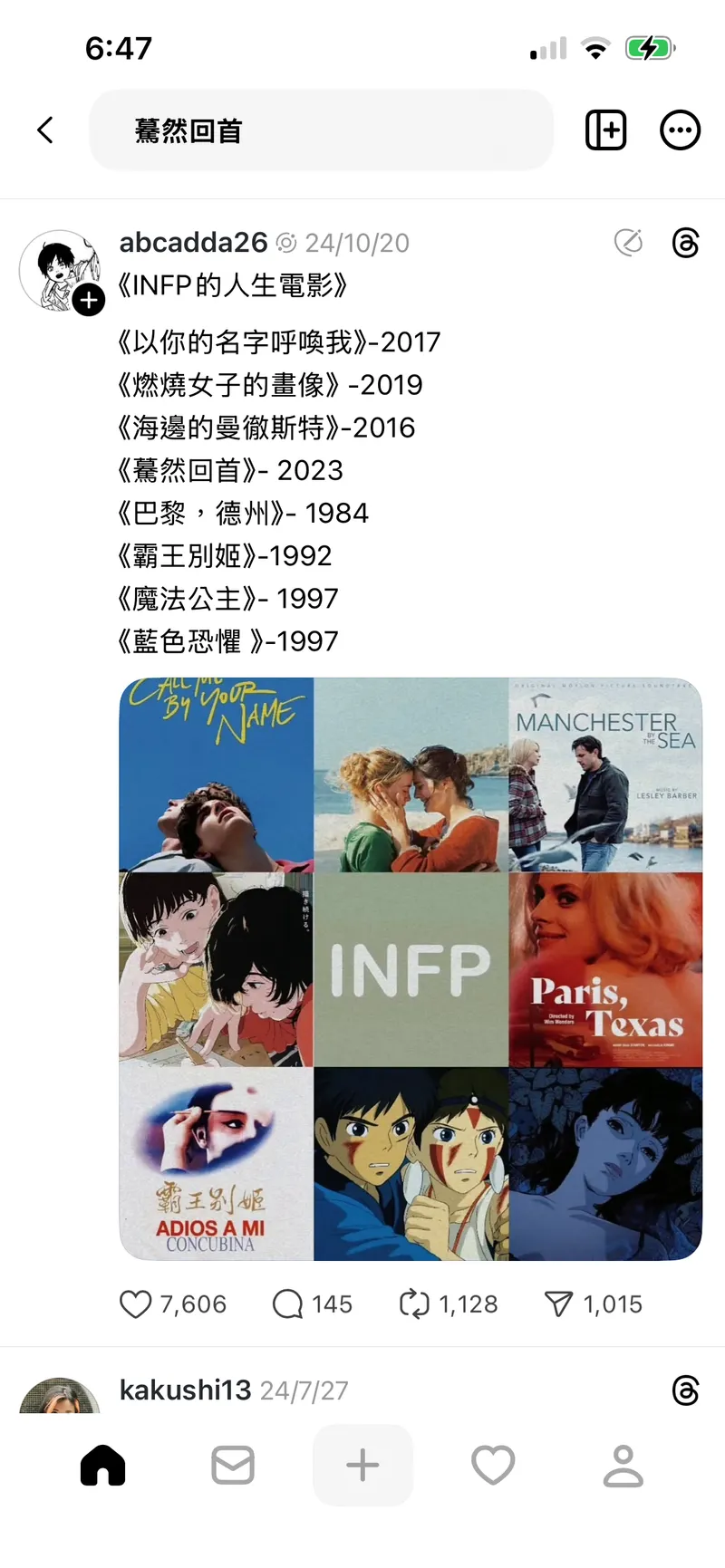Switch to the Home tab

pos(102,1465)
